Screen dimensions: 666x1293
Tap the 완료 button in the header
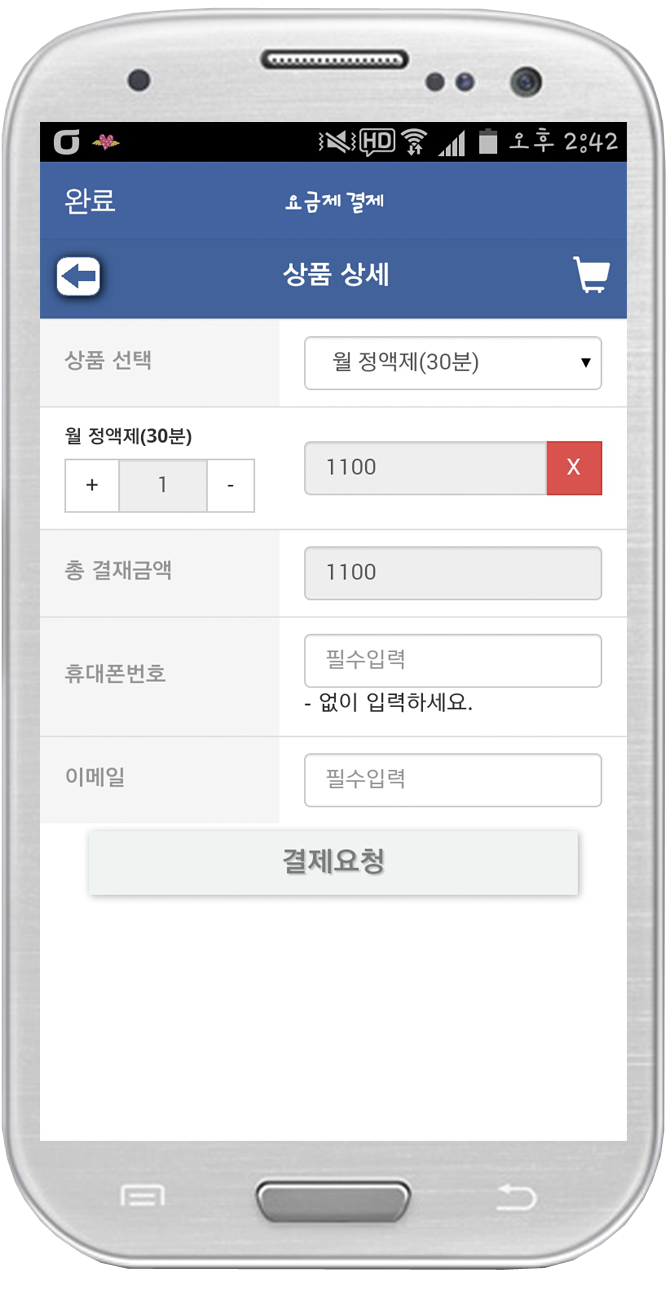[91, 201]
